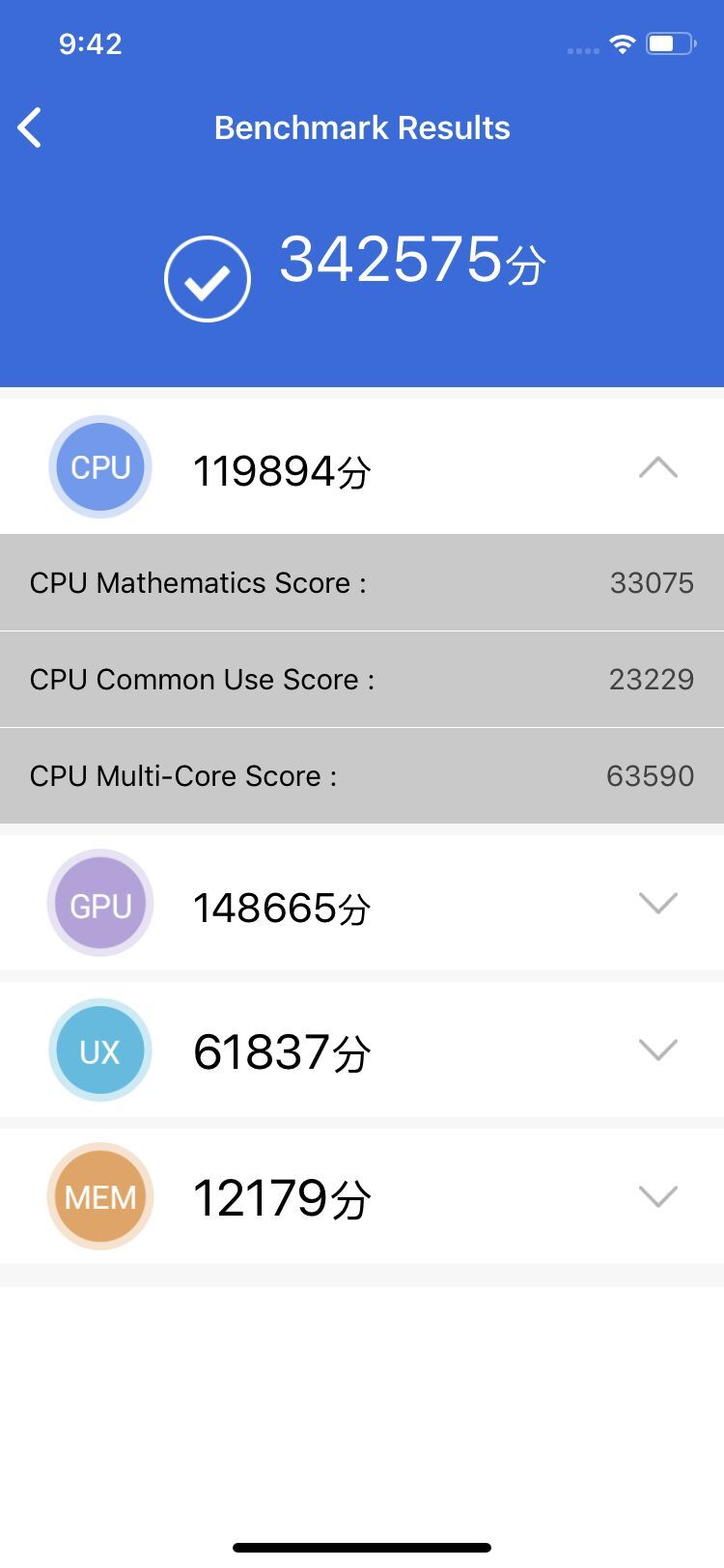This screenshot has height=1568, width=724.
Task: Collapse the CPU score details
Action: tap(657, 468)
